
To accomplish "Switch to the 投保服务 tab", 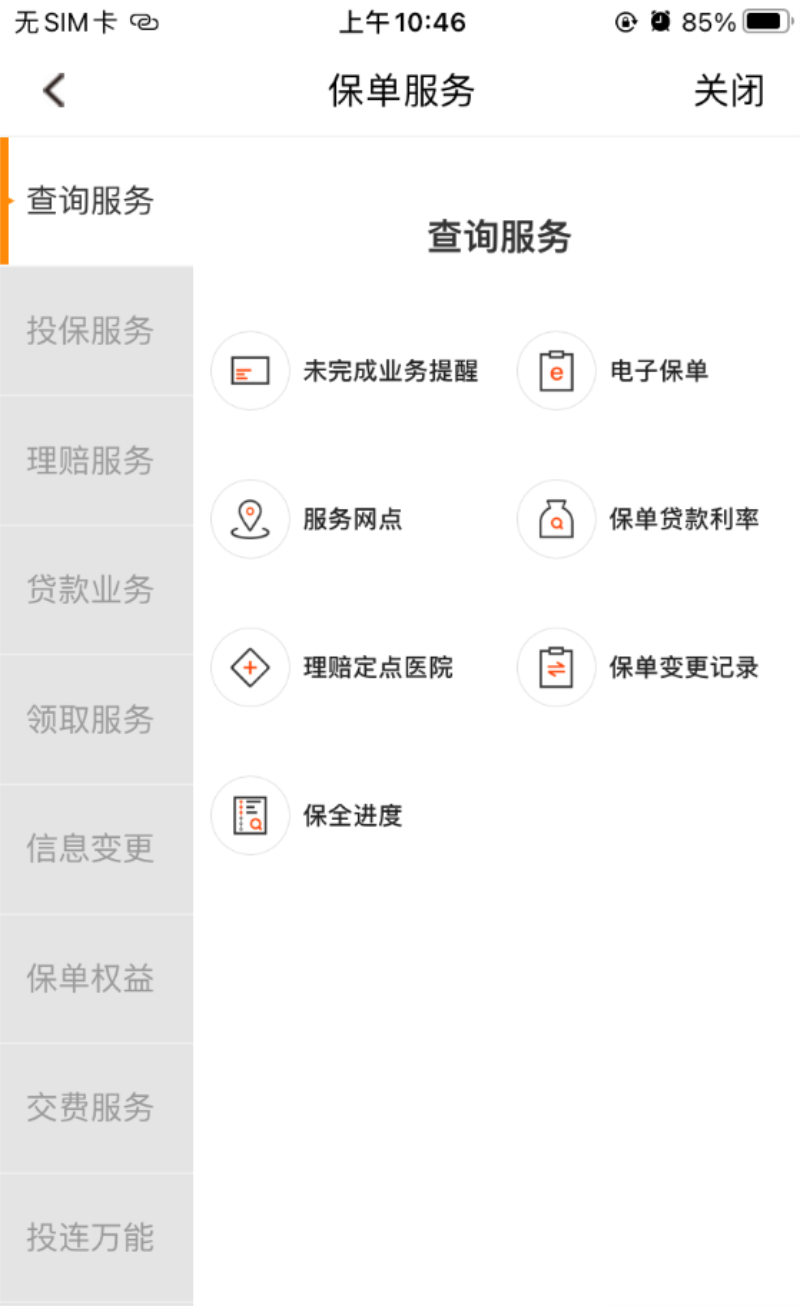I will (96, 331).
